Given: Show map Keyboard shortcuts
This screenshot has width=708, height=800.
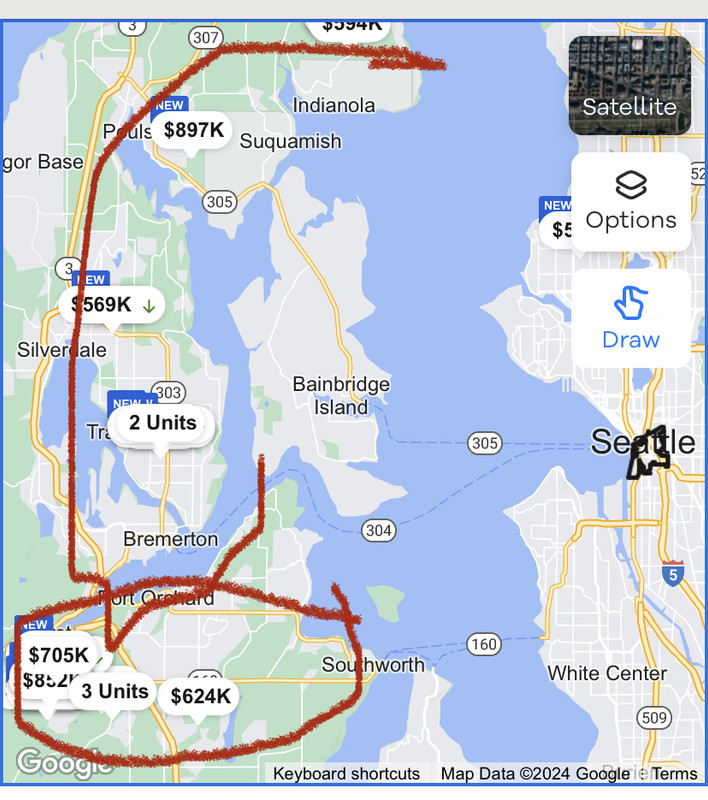Looking at the screenshot, I should pos(346,773).
